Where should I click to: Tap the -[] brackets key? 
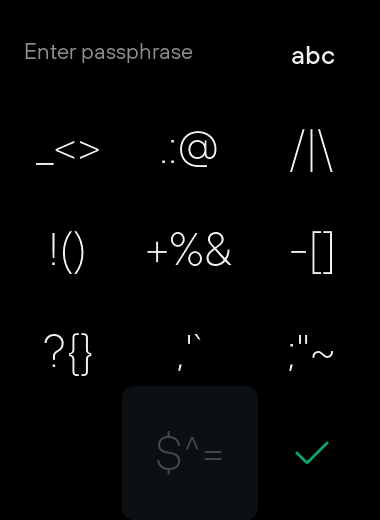click(312, 252)
